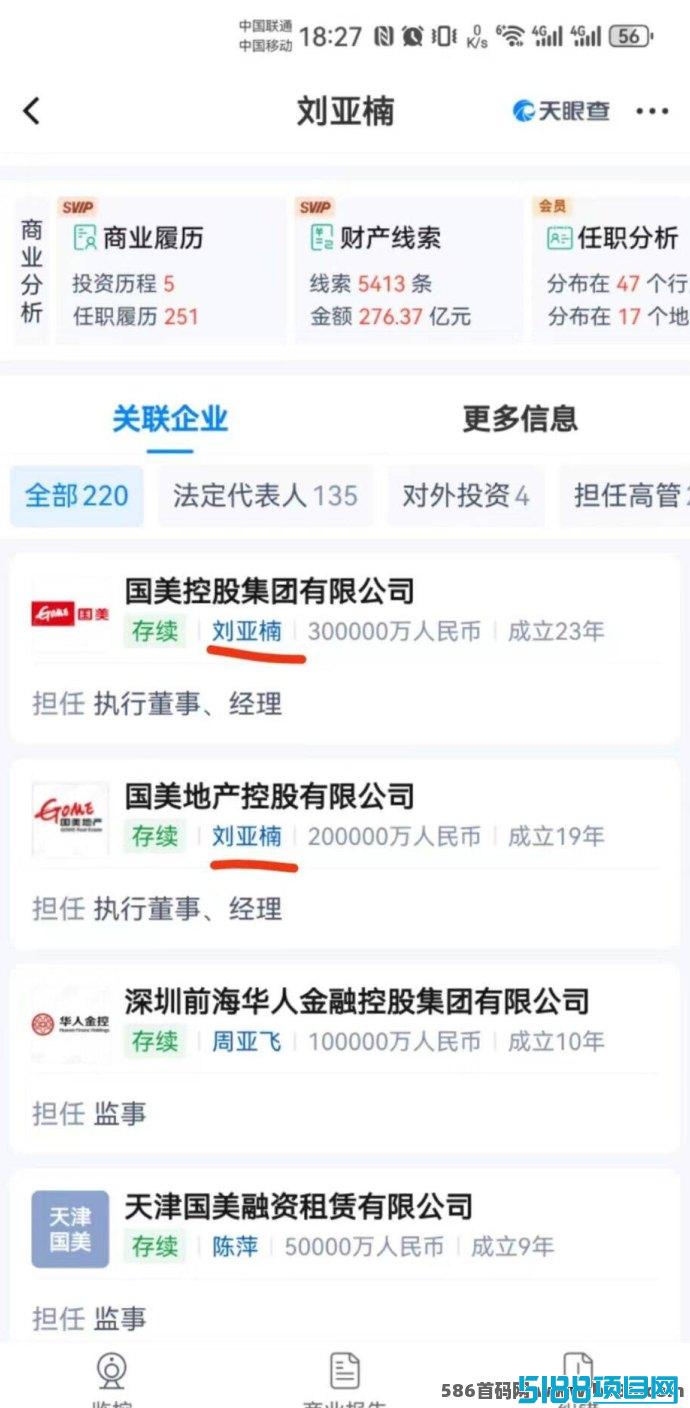Tap the 陈萍 legal representative link
690x1408 pixels.
point(235,1246)
